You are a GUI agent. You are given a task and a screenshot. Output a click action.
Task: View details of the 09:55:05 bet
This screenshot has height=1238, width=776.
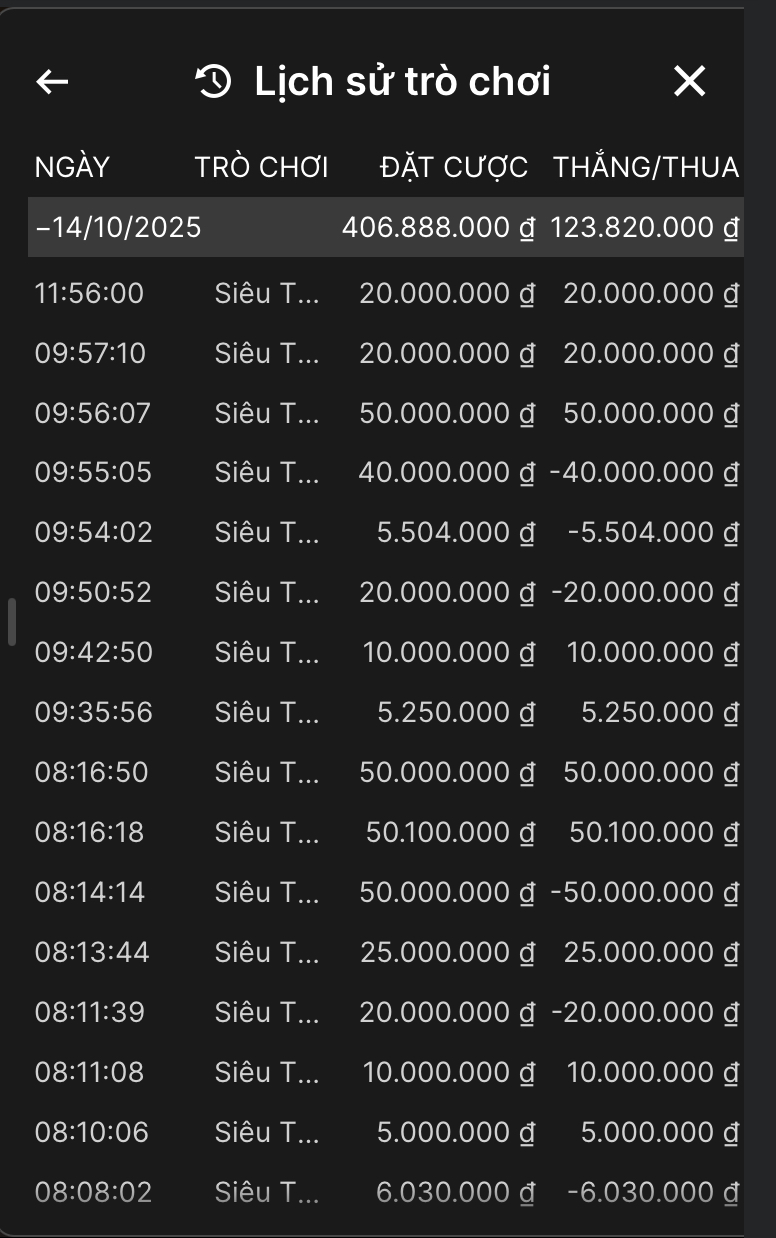(x=386, y=472)
